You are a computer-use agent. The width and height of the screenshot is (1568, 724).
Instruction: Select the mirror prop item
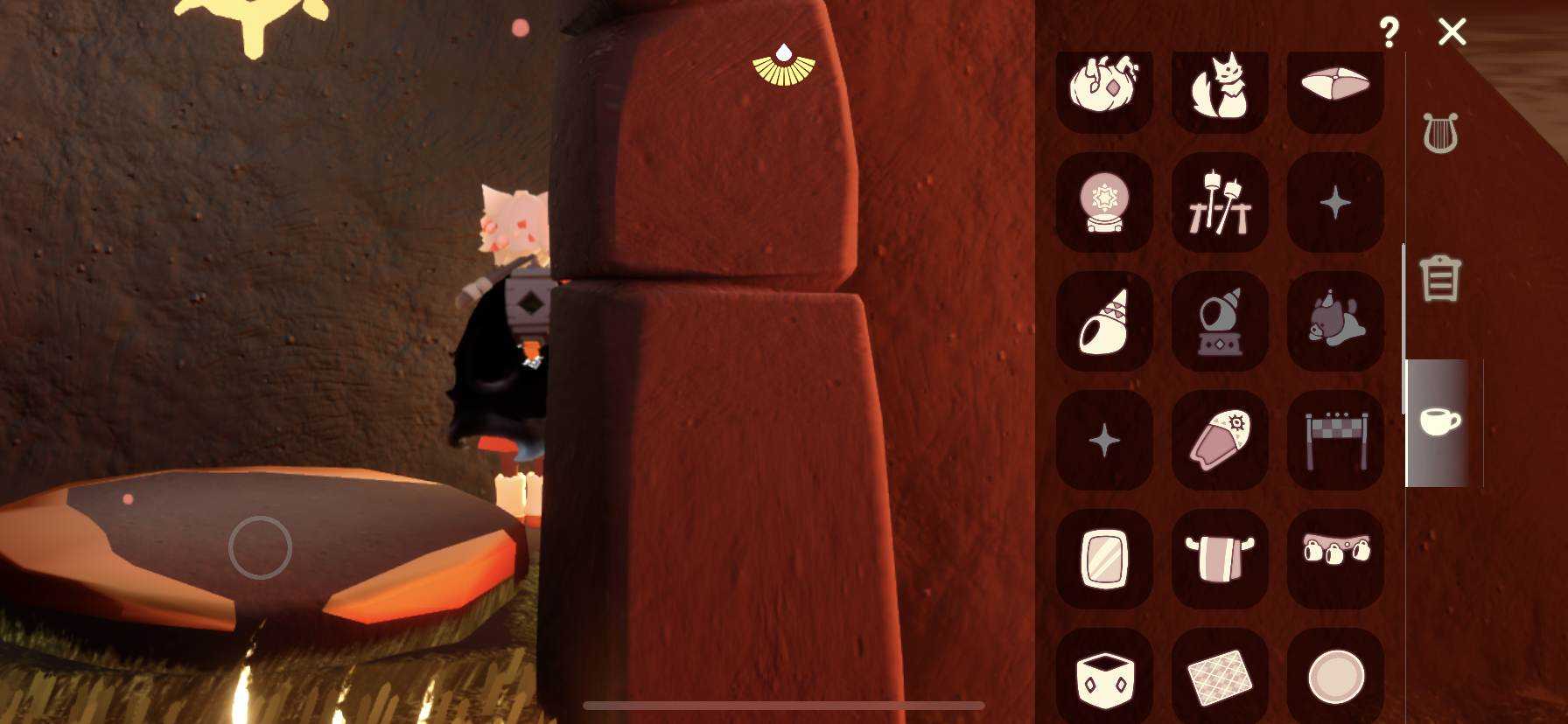coord(1104,559)
